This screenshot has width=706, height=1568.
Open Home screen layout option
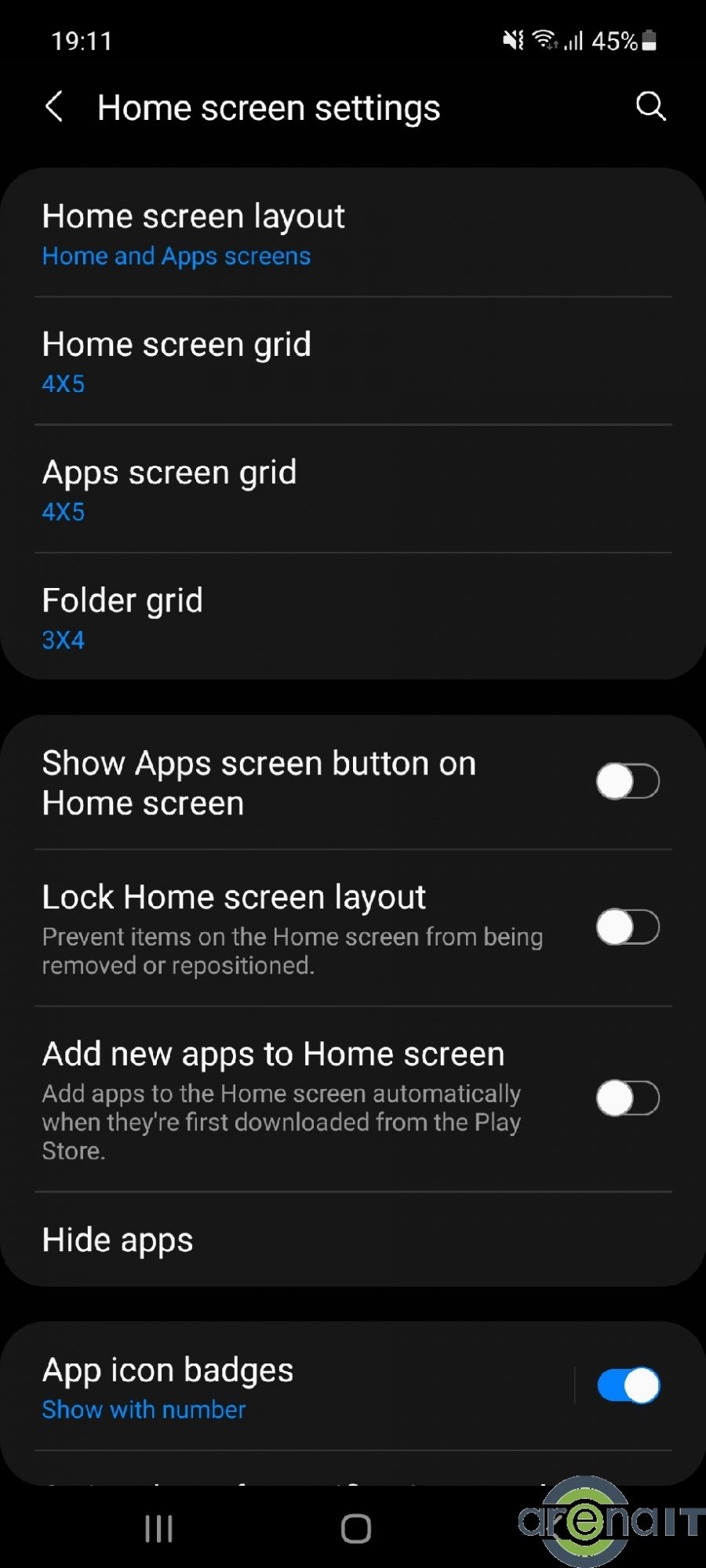click(x=353, y=233)
